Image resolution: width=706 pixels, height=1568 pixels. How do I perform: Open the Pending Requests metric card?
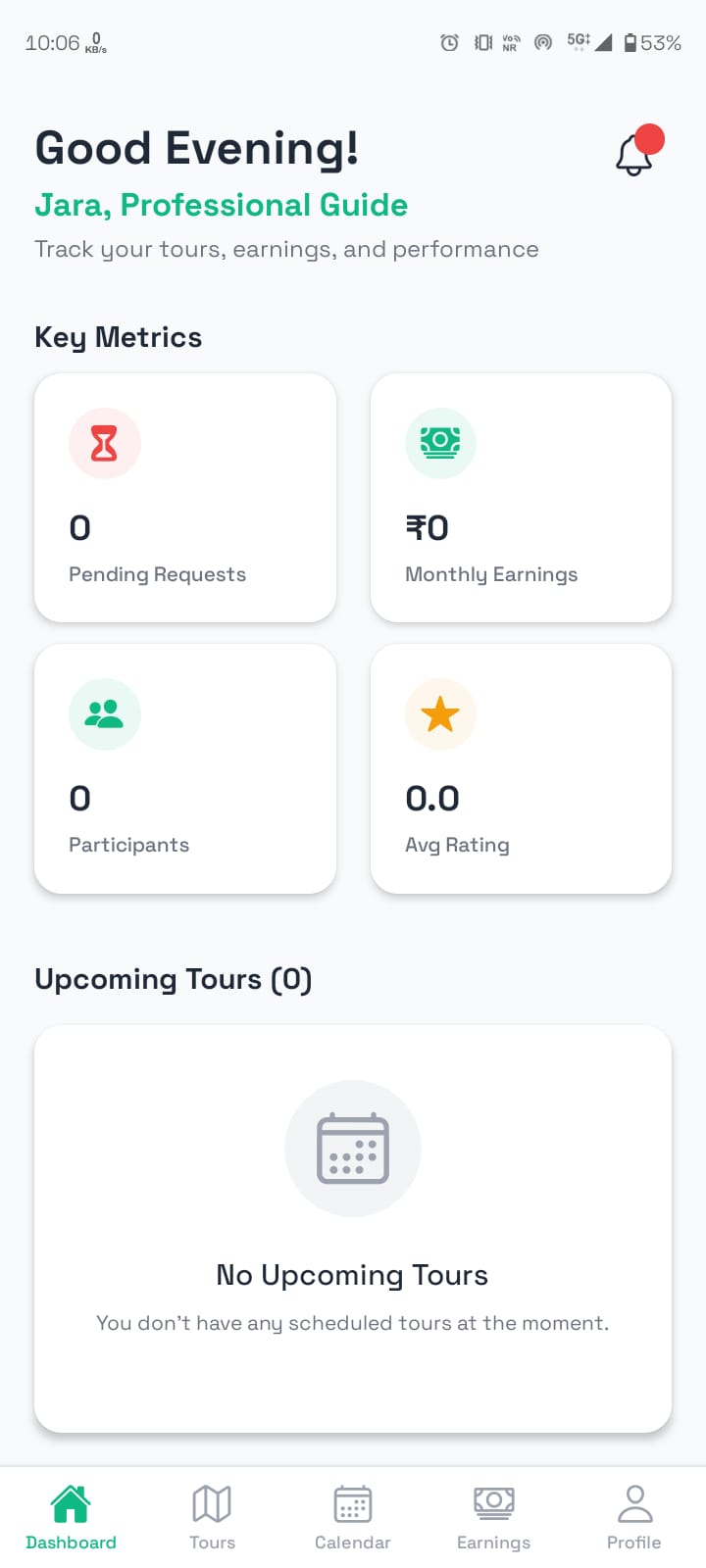click(184, 497)
